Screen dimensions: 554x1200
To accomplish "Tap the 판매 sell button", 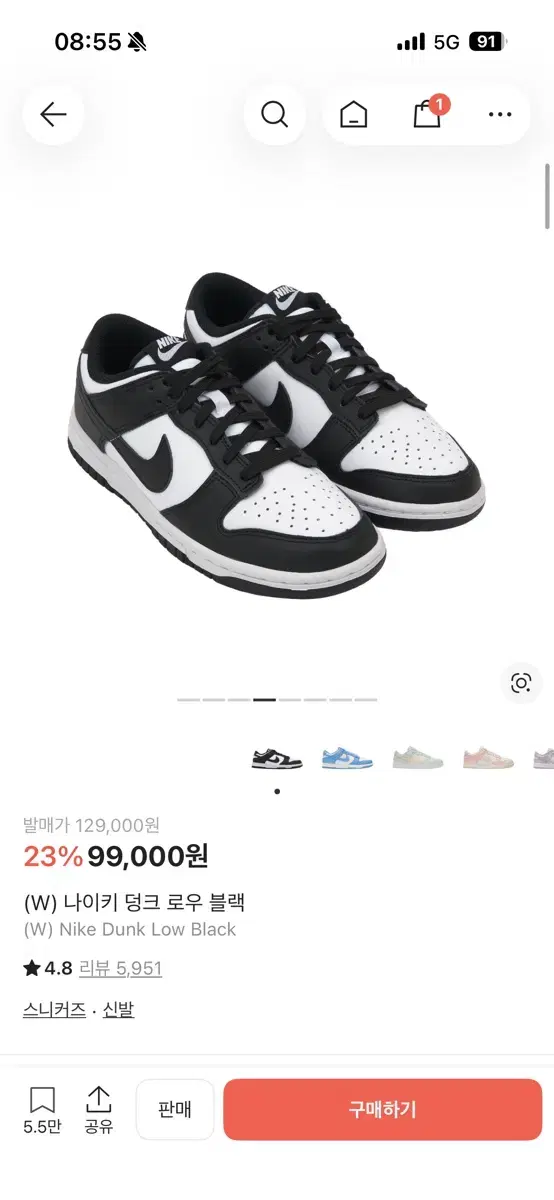I will click(x=175, y=1109).
